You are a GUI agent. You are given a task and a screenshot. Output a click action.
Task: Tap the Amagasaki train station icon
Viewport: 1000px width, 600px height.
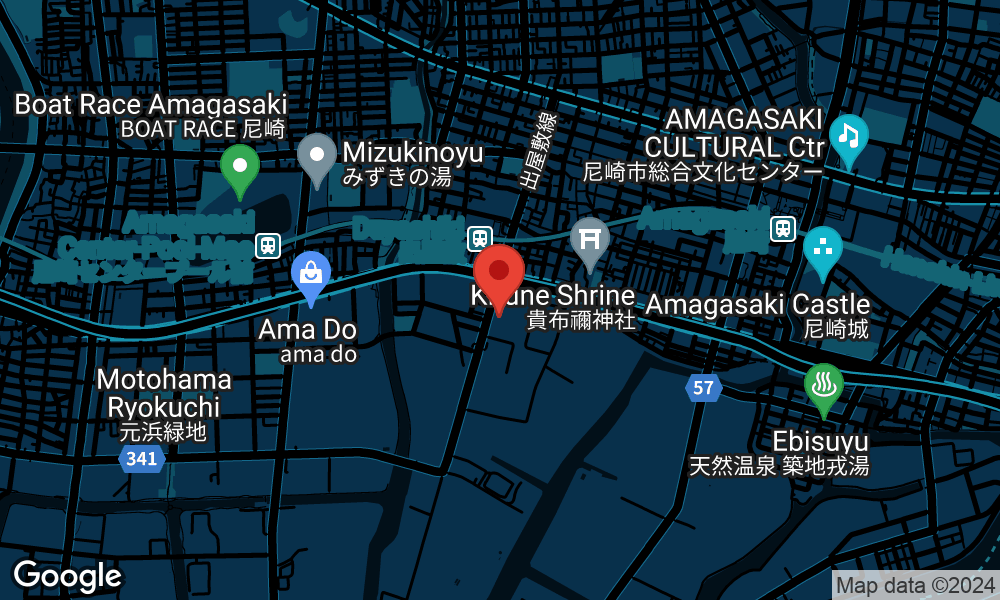pos(783,229)
